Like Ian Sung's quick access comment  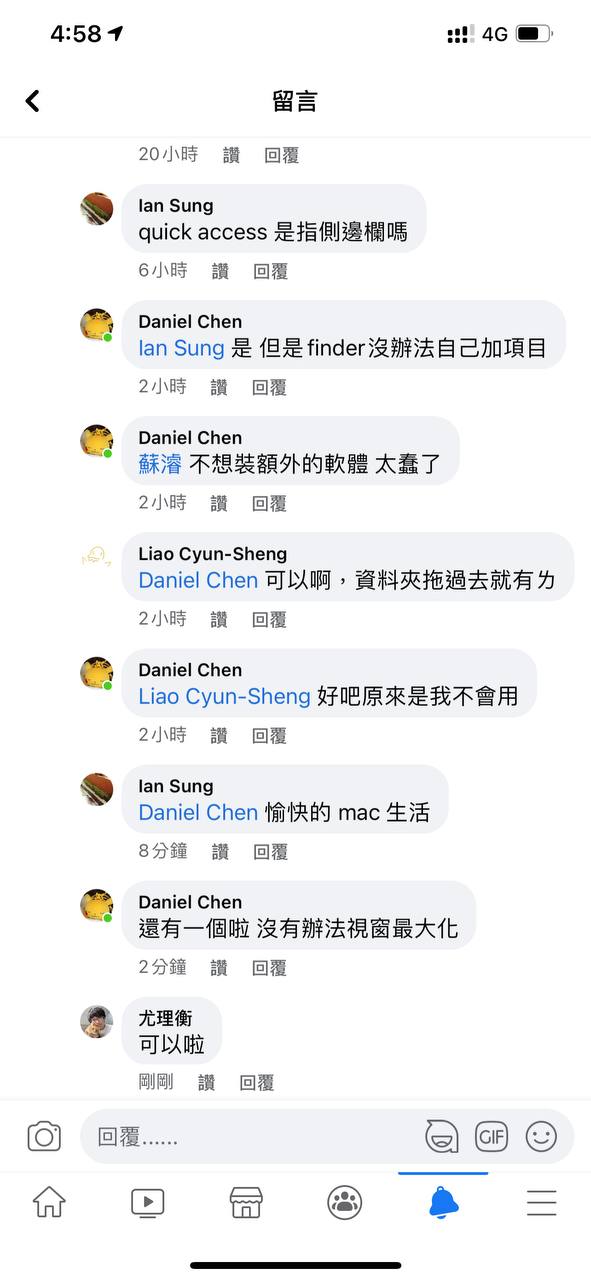pos(220,270)
